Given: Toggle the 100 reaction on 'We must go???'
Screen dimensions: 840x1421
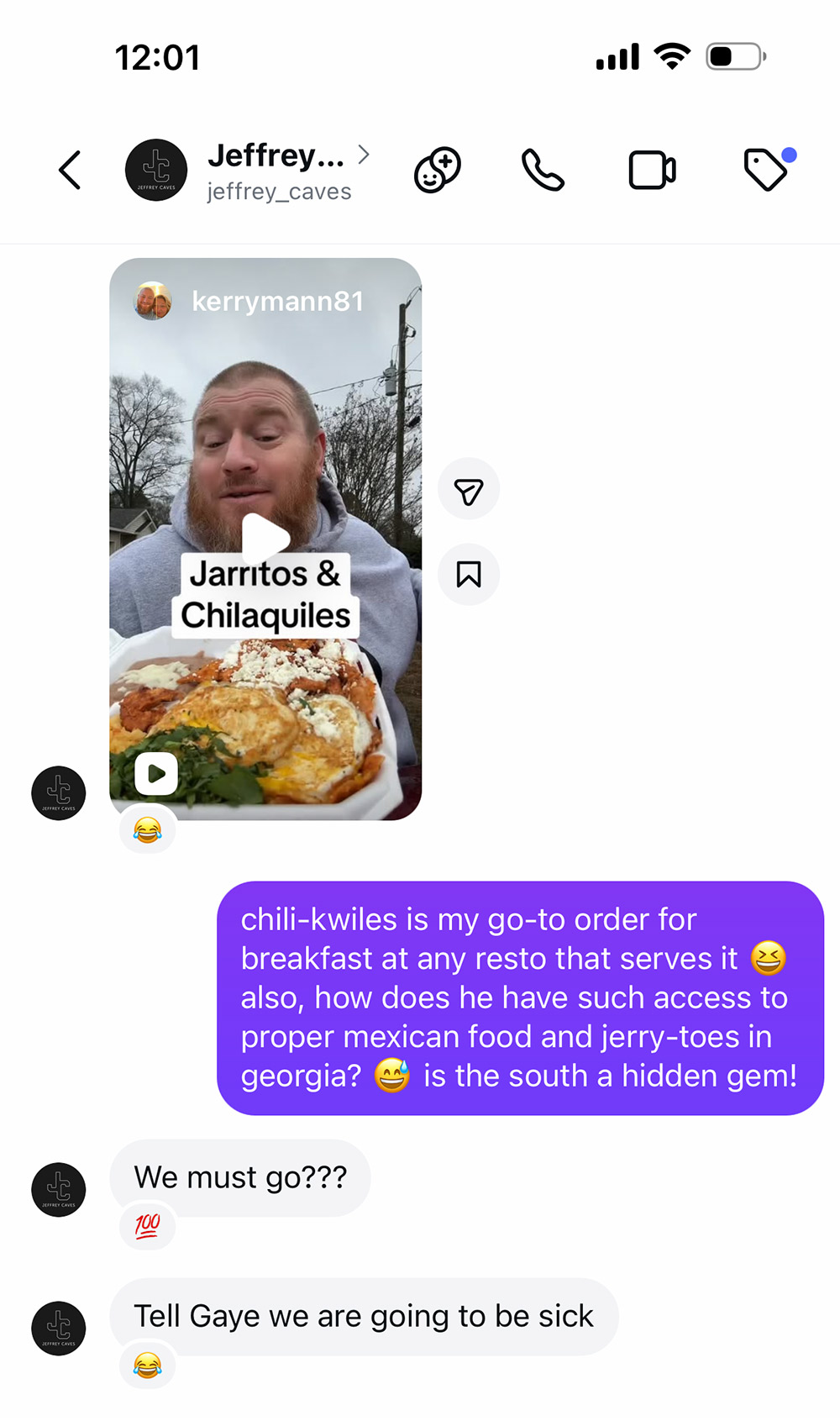Looking at the screenshot, I should pos(146,1227).
